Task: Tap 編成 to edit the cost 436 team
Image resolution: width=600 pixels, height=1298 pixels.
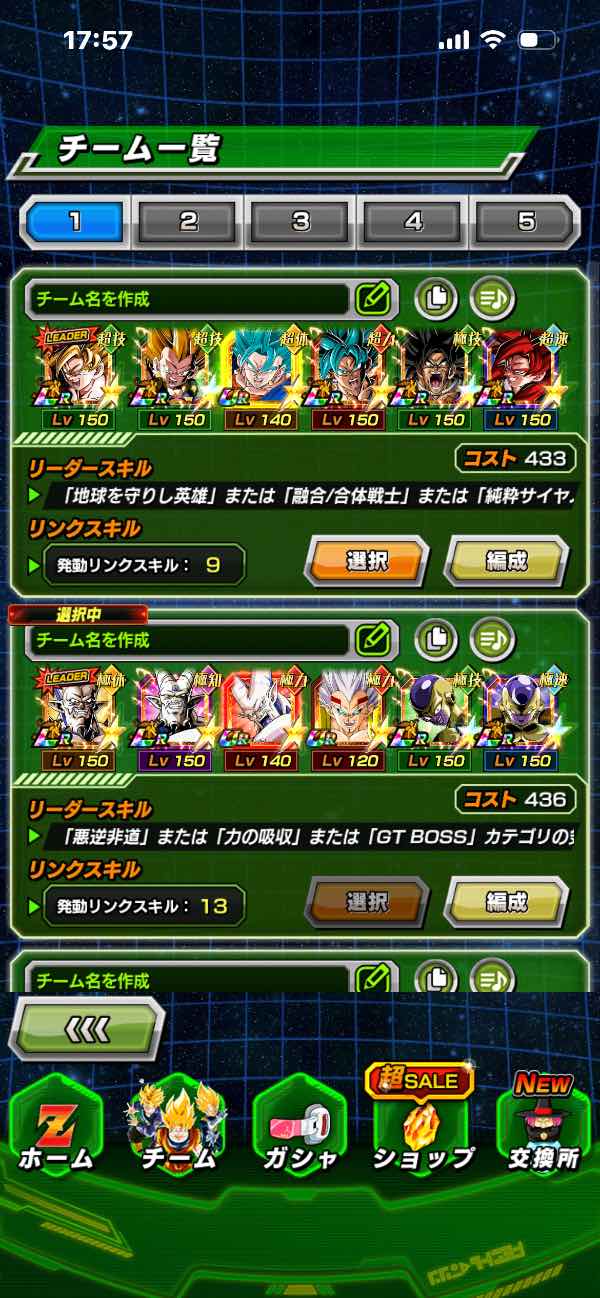Action: click(x=506, y=903)
